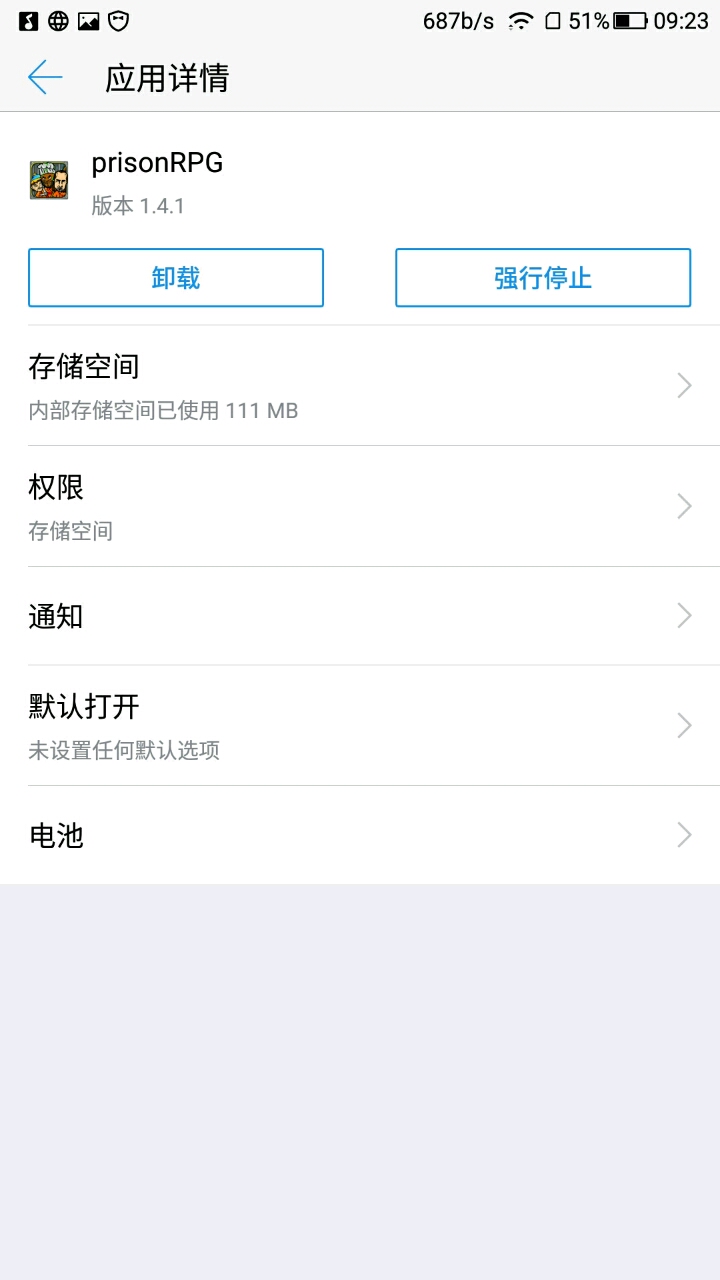Select the 默认打开 default-open row
This screenshot has width=720, height=1280.
click(360, 725)
